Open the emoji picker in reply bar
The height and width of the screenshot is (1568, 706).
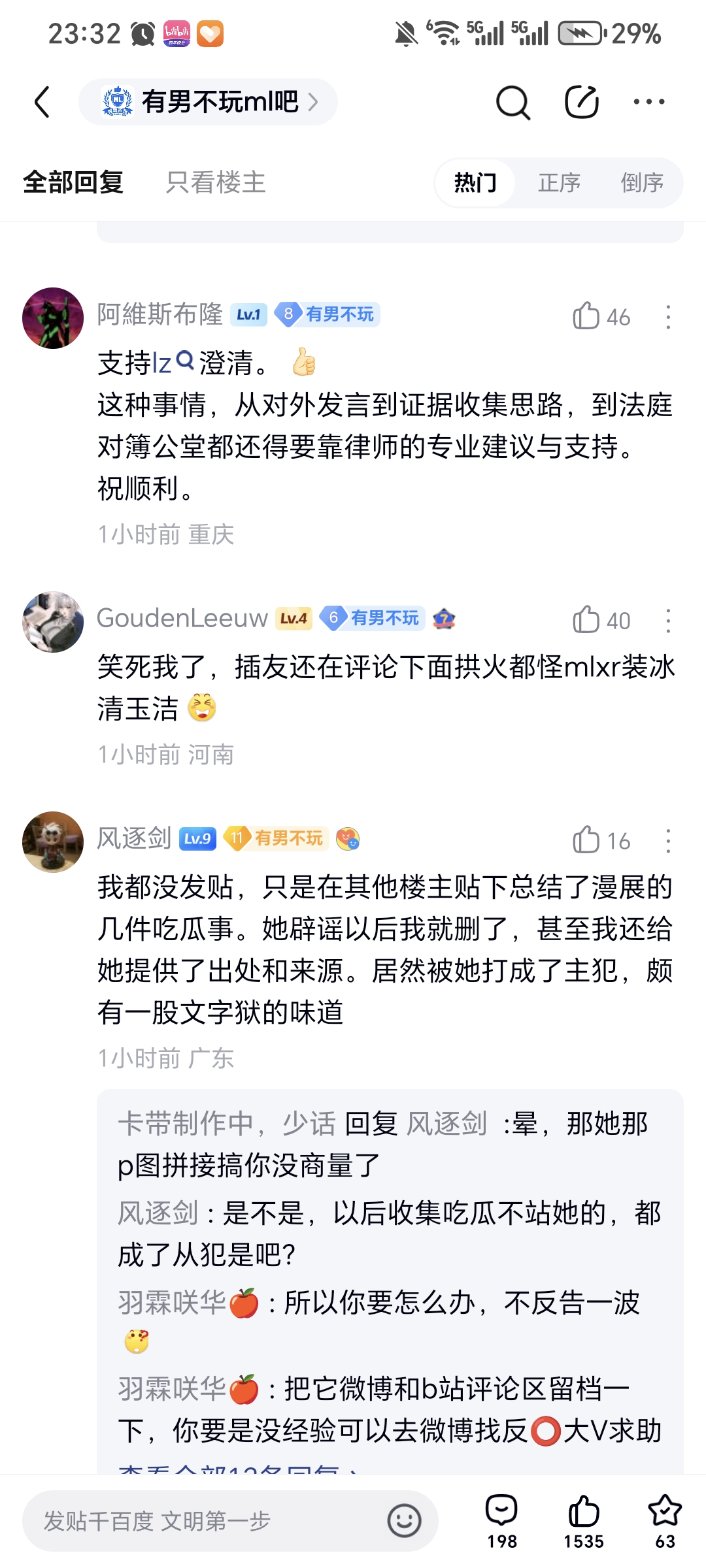tap(404, 1521)
